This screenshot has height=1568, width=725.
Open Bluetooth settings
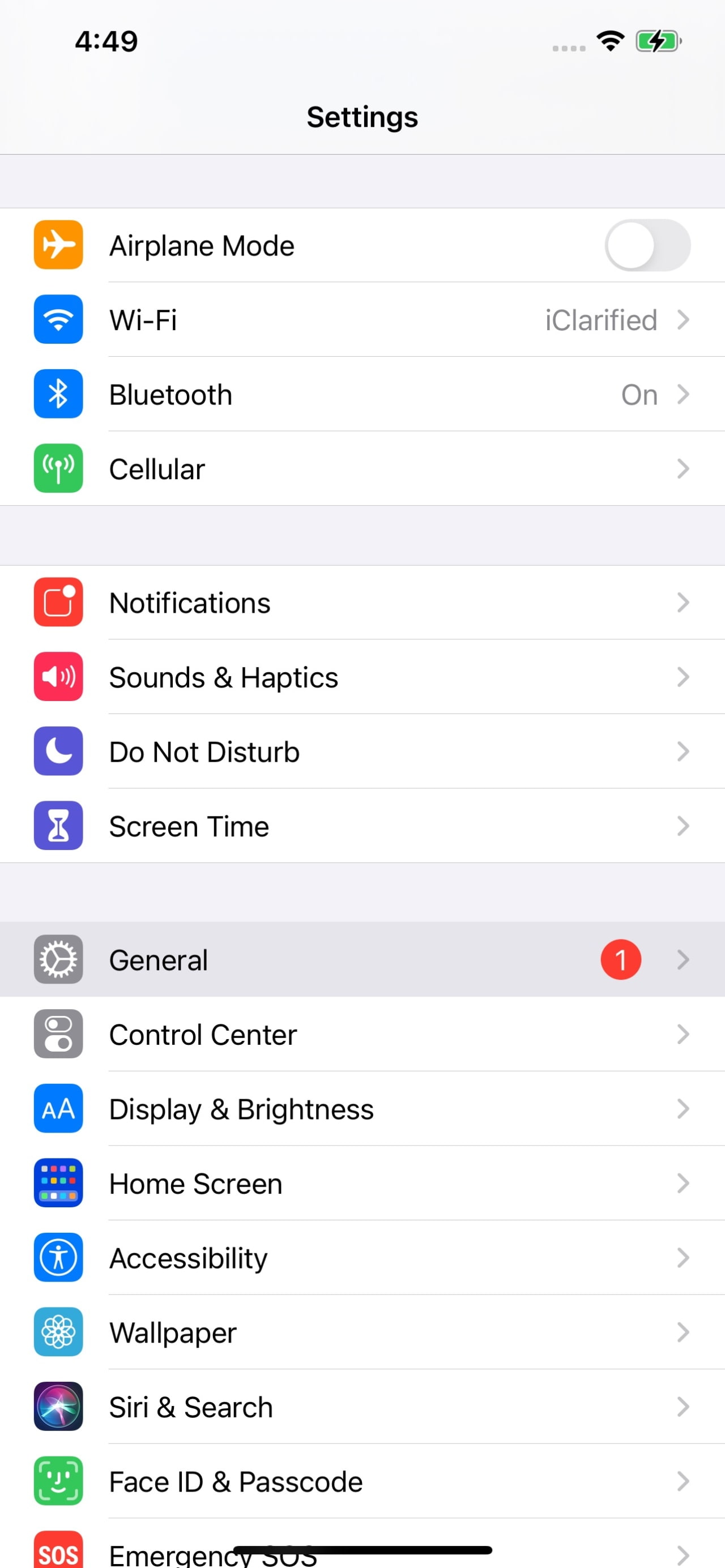362,395
